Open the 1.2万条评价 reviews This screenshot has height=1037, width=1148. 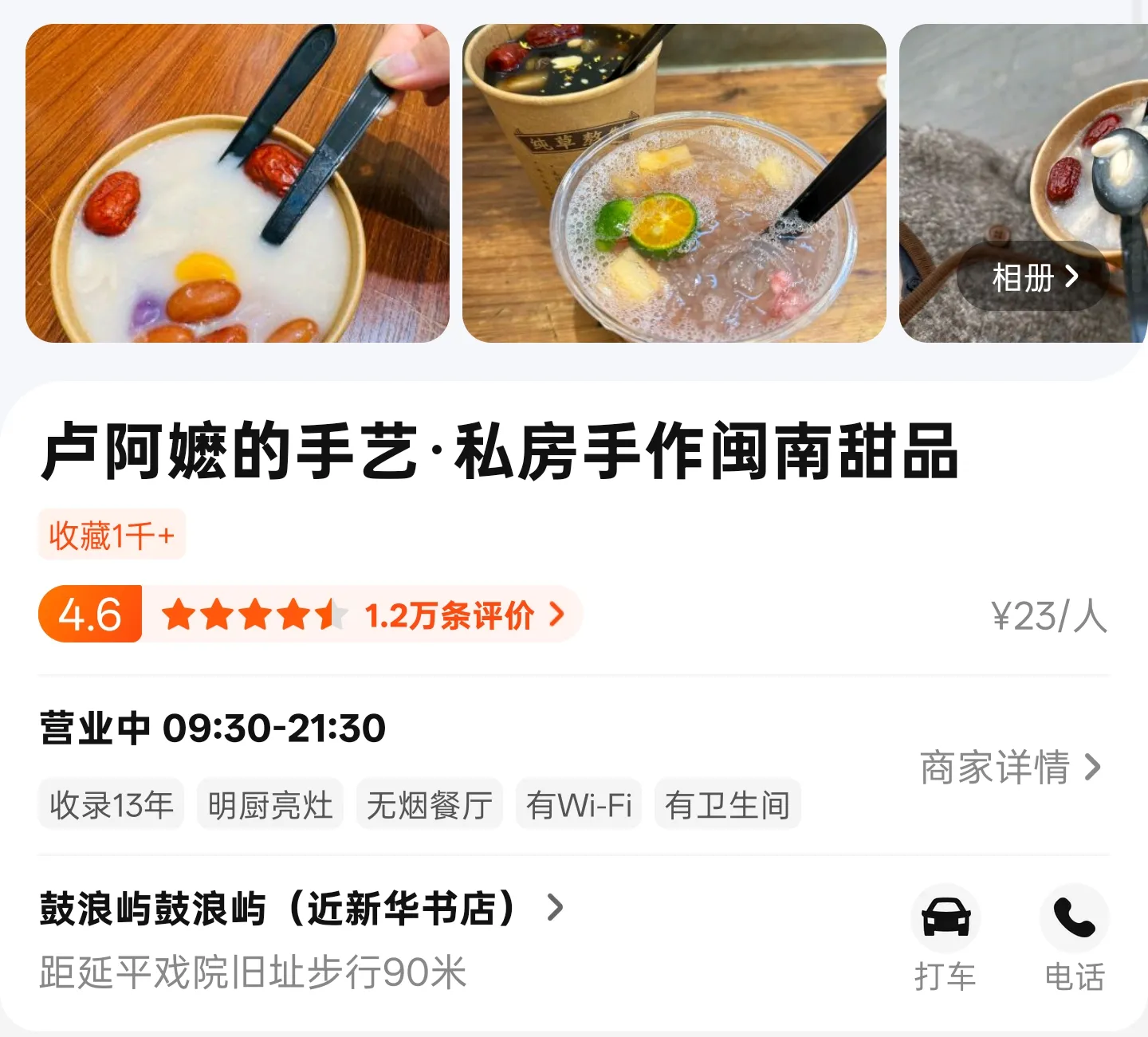click(x=462, y=615)
